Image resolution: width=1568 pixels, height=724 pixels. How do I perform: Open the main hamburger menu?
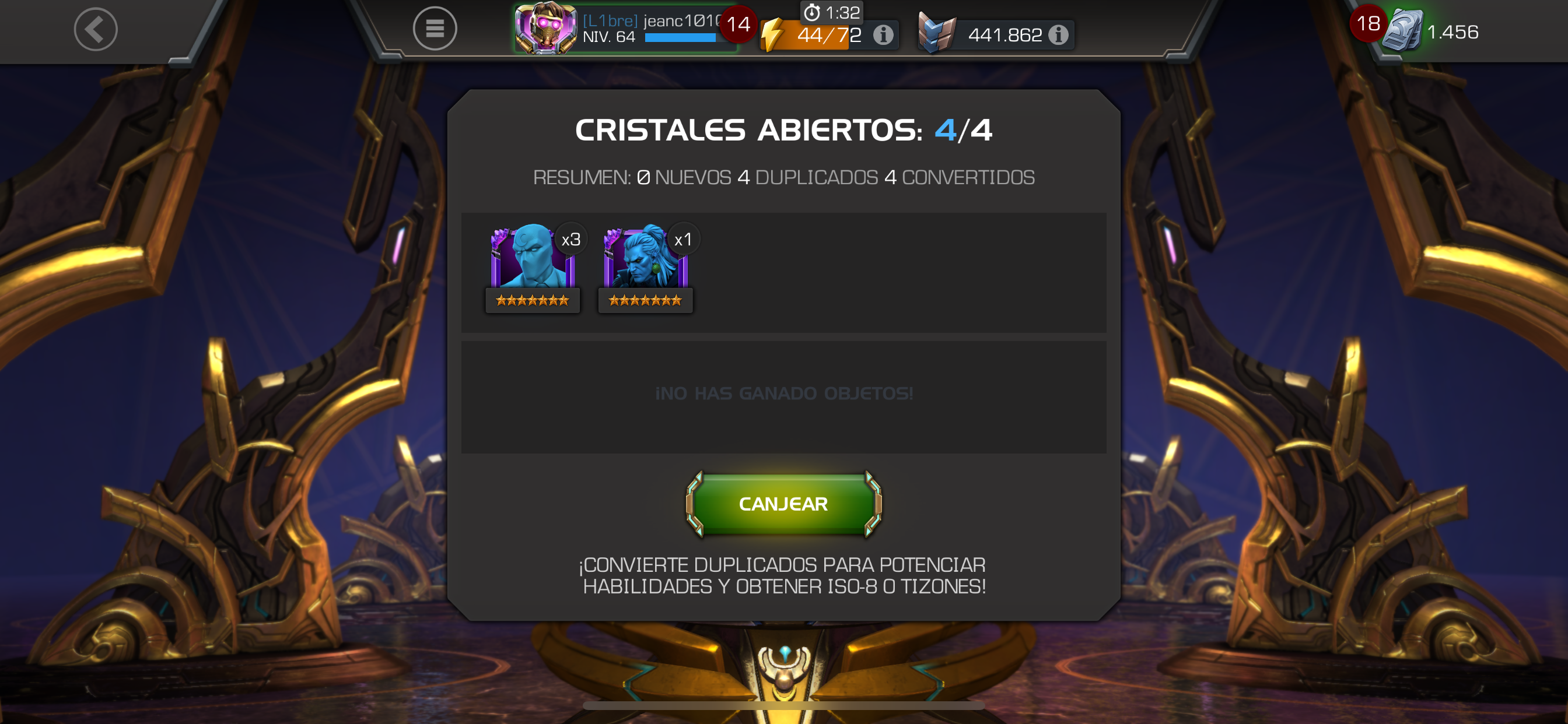click(x=435, y=29)
